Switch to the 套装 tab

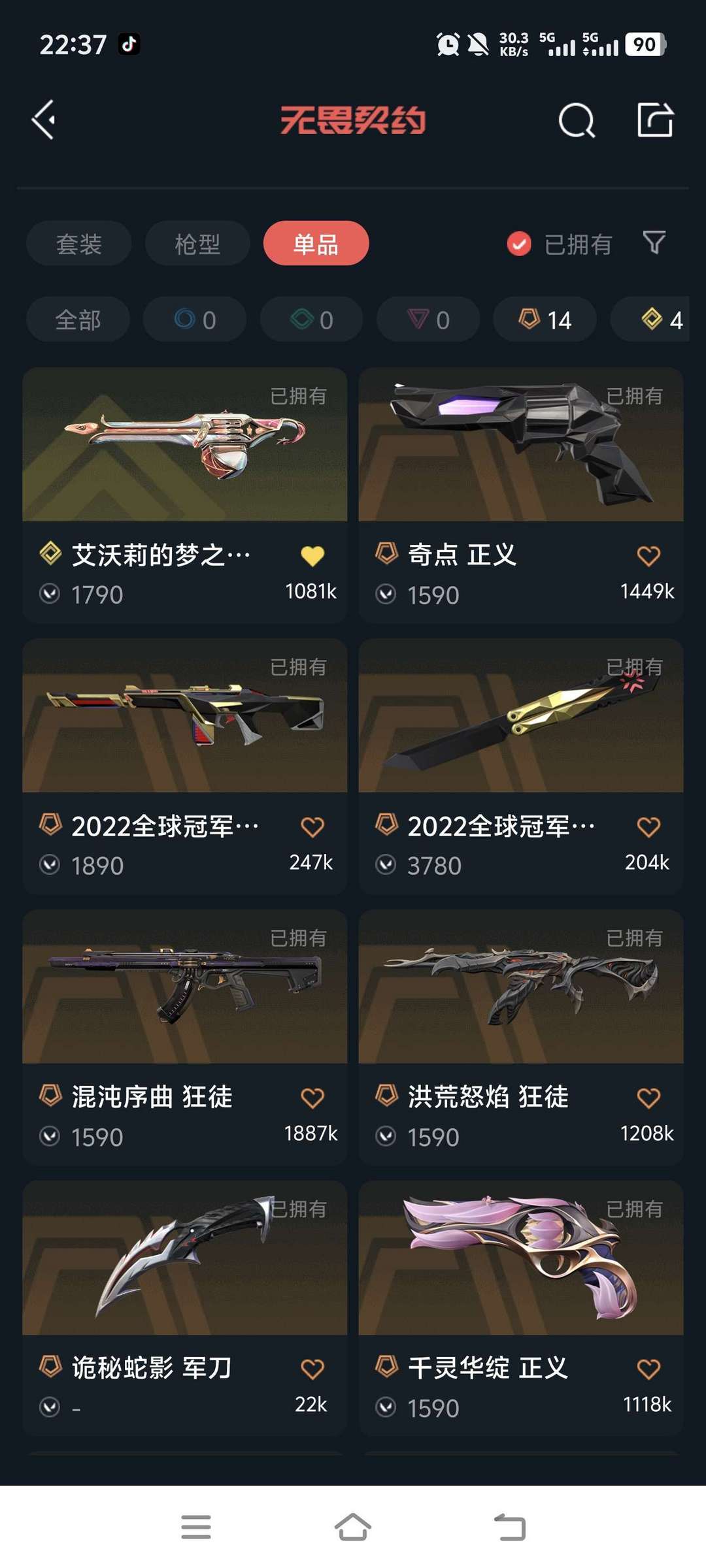pos(78,243)
